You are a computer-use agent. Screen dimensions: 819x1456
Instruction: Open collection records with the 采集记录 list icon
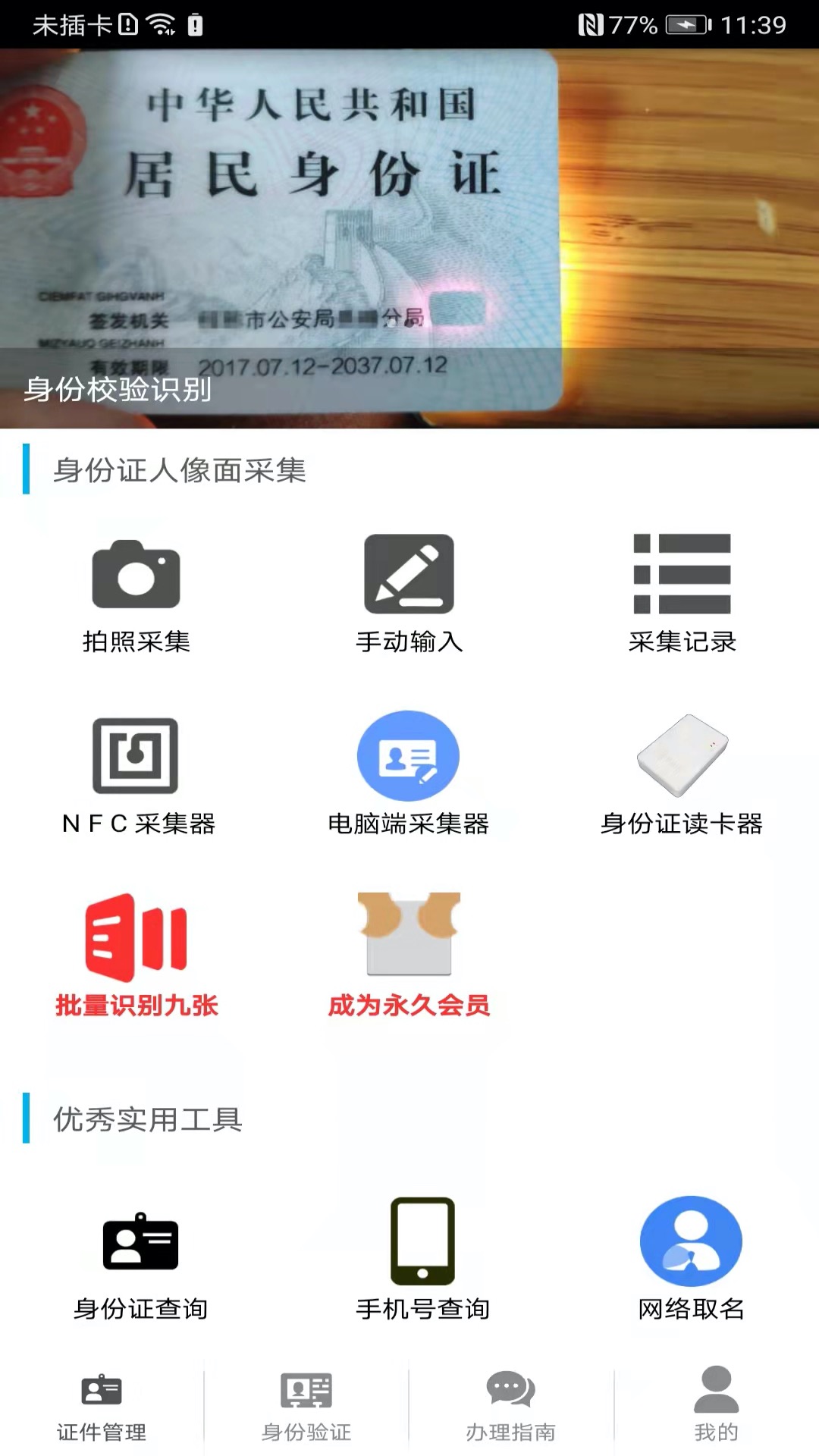tap(682, 573)
